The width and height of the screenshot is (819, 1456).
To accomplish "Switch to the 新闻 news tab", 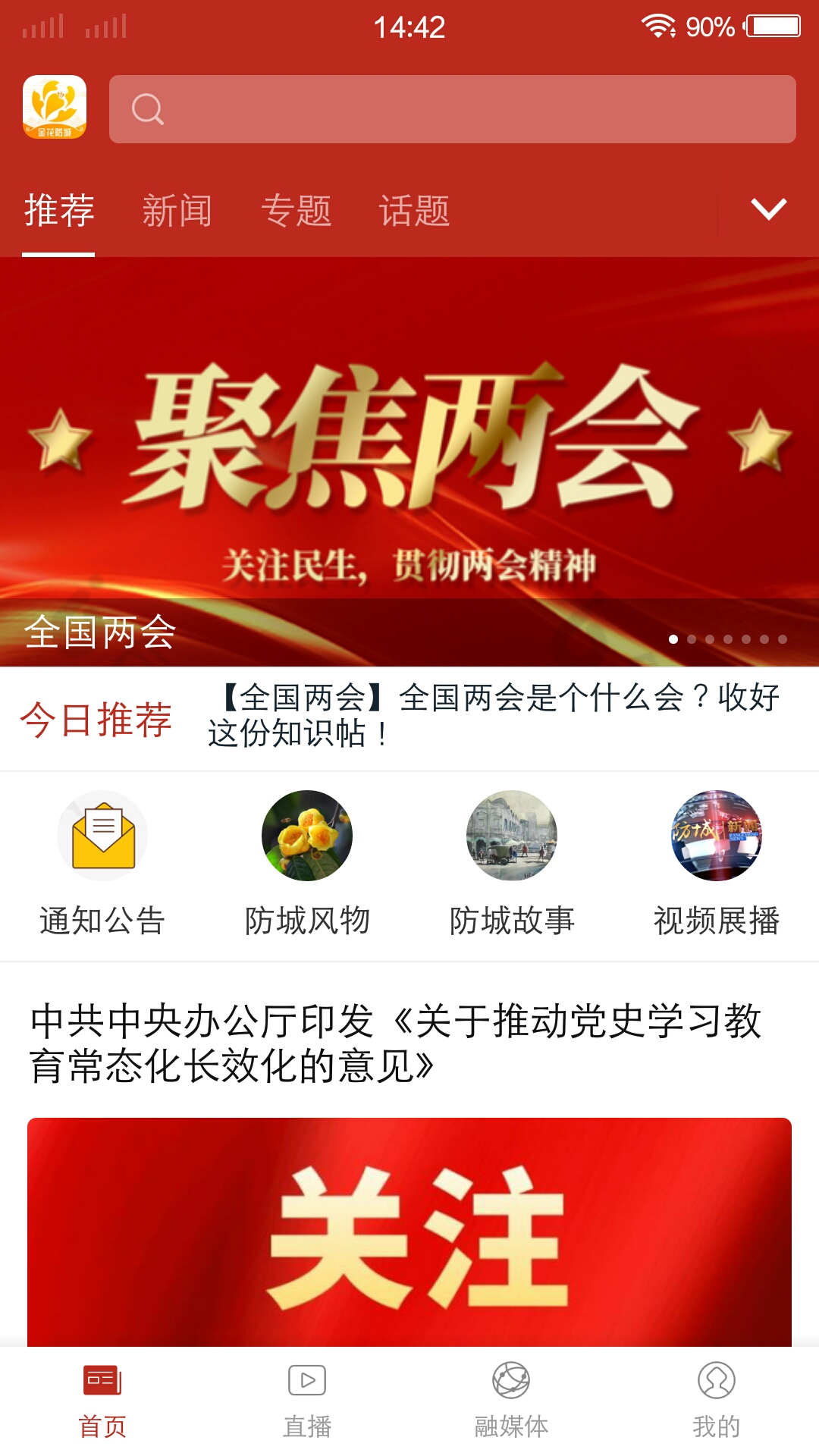I will pyautogui.click(x=178, y=211).
